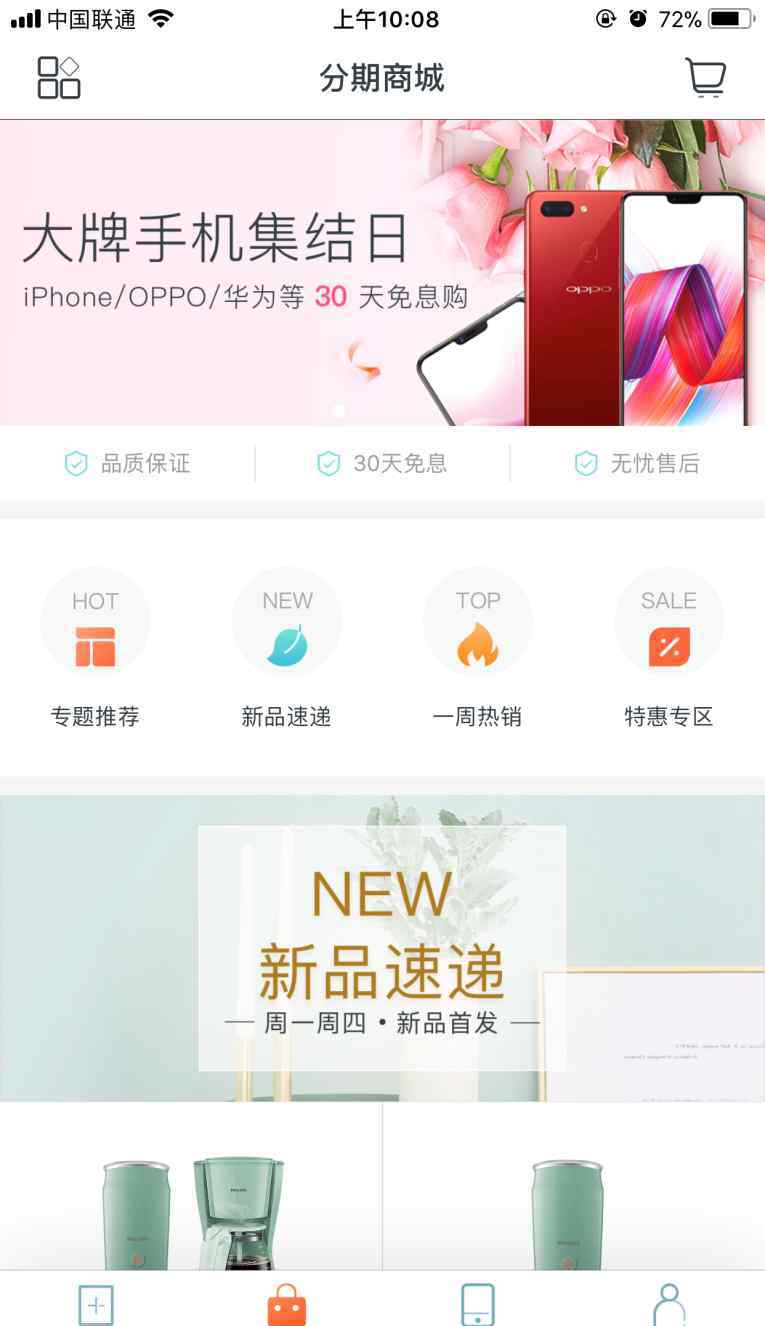765x1326 pixels.
Task: Open the single green cup product
Action: click(574, 1187)
